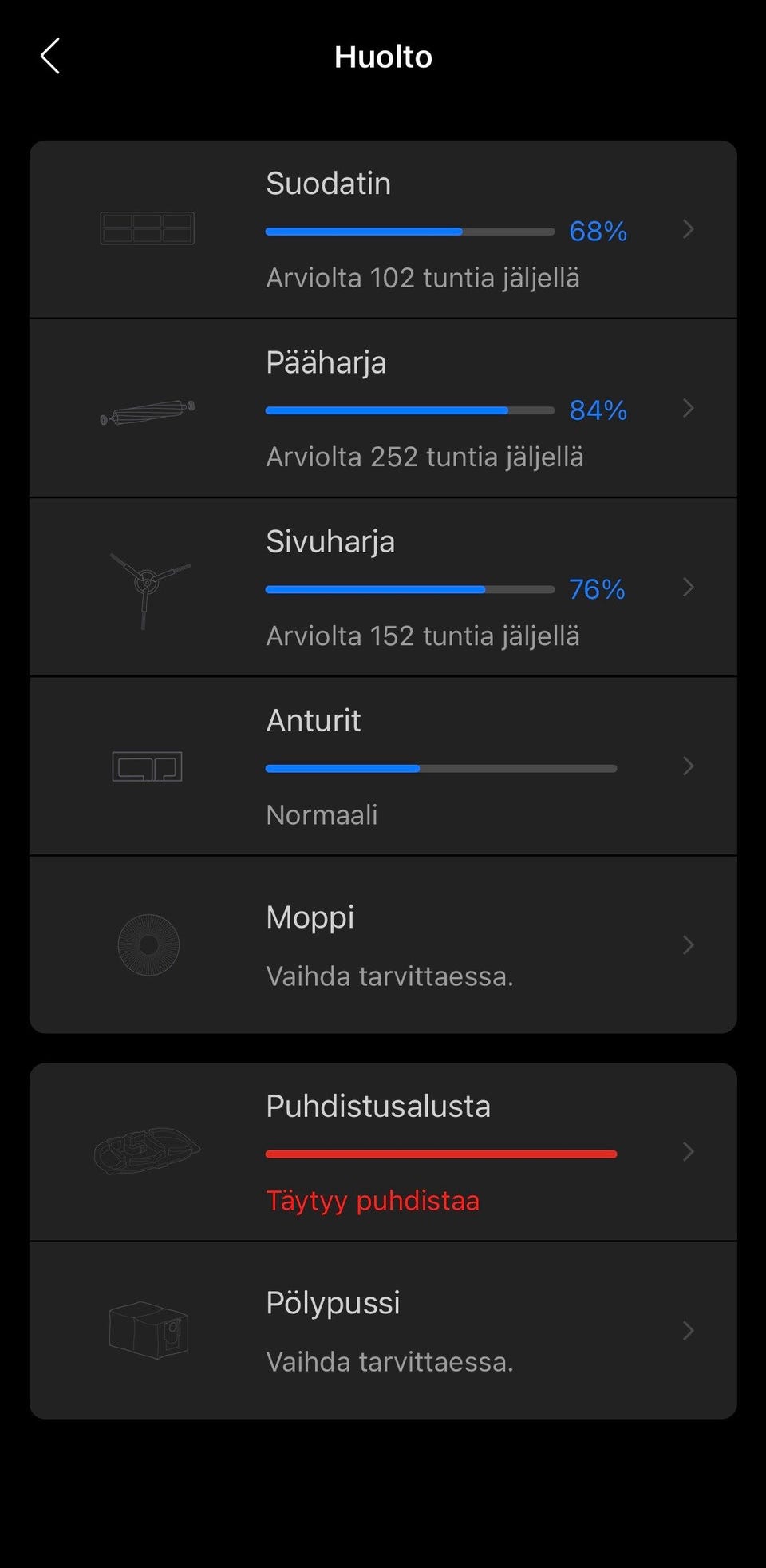
Task: Select the Arviolta 252 tuntia jäljellä text
Action: coord(424,456)
